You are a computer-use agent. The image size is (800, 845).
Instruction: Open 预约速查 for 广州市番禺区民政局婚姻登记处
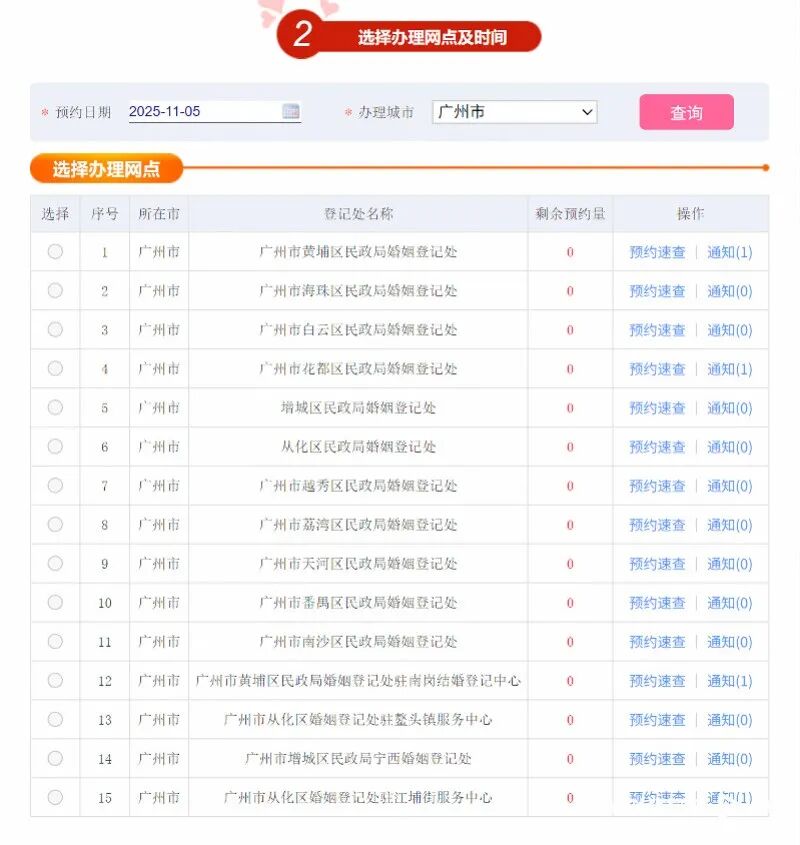pos(657,603)
